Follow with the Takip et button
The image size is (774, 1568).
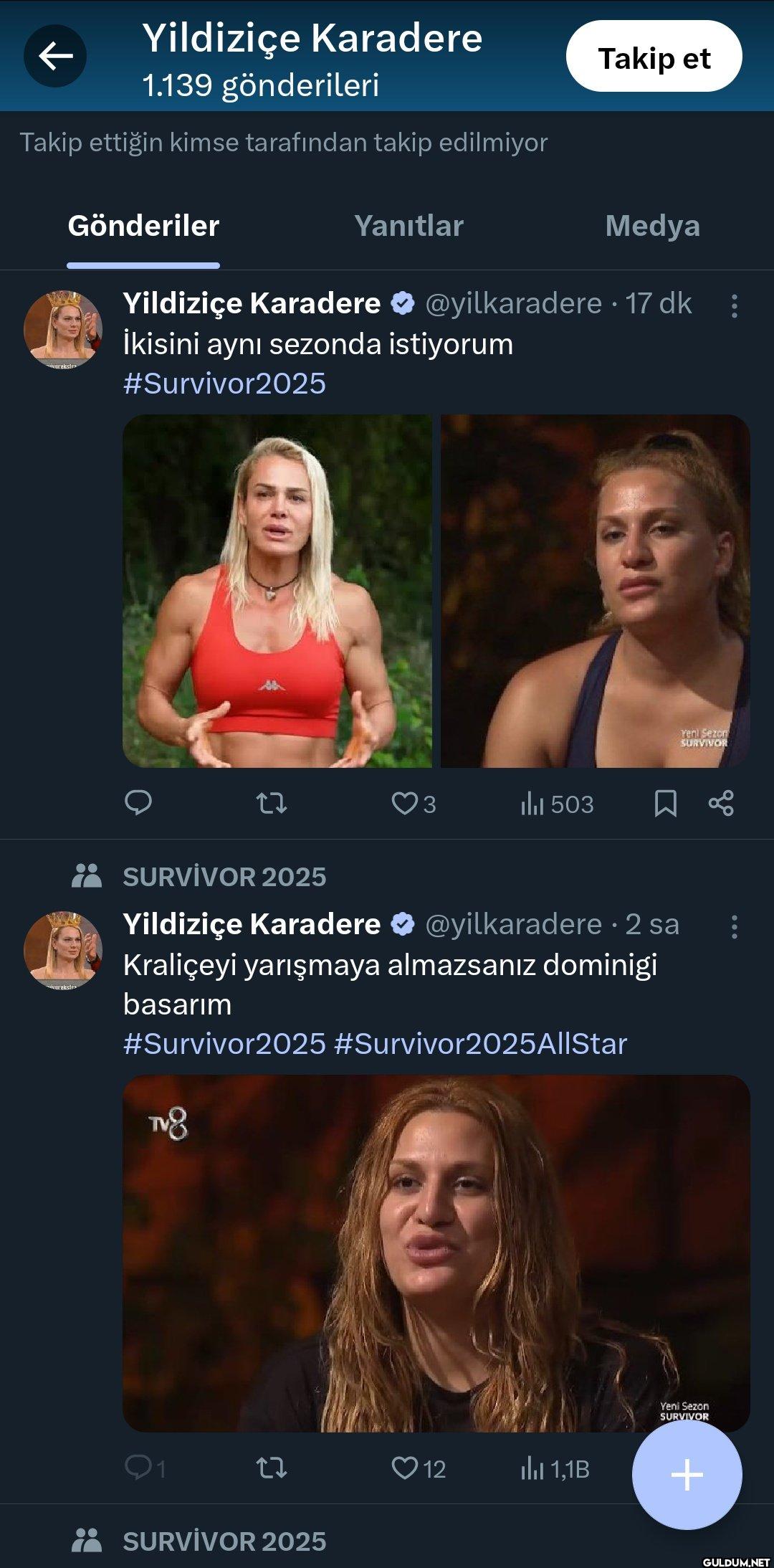pyautogui.click(x=654, y=57)
